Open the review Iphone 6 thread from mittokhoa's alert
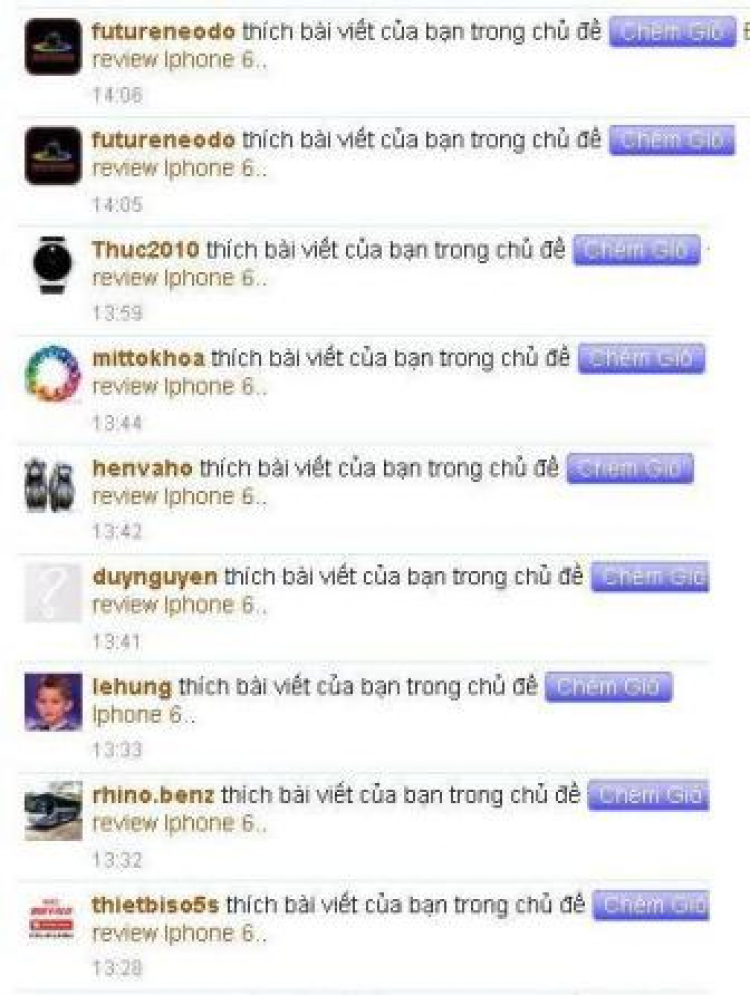 (180, 387)
